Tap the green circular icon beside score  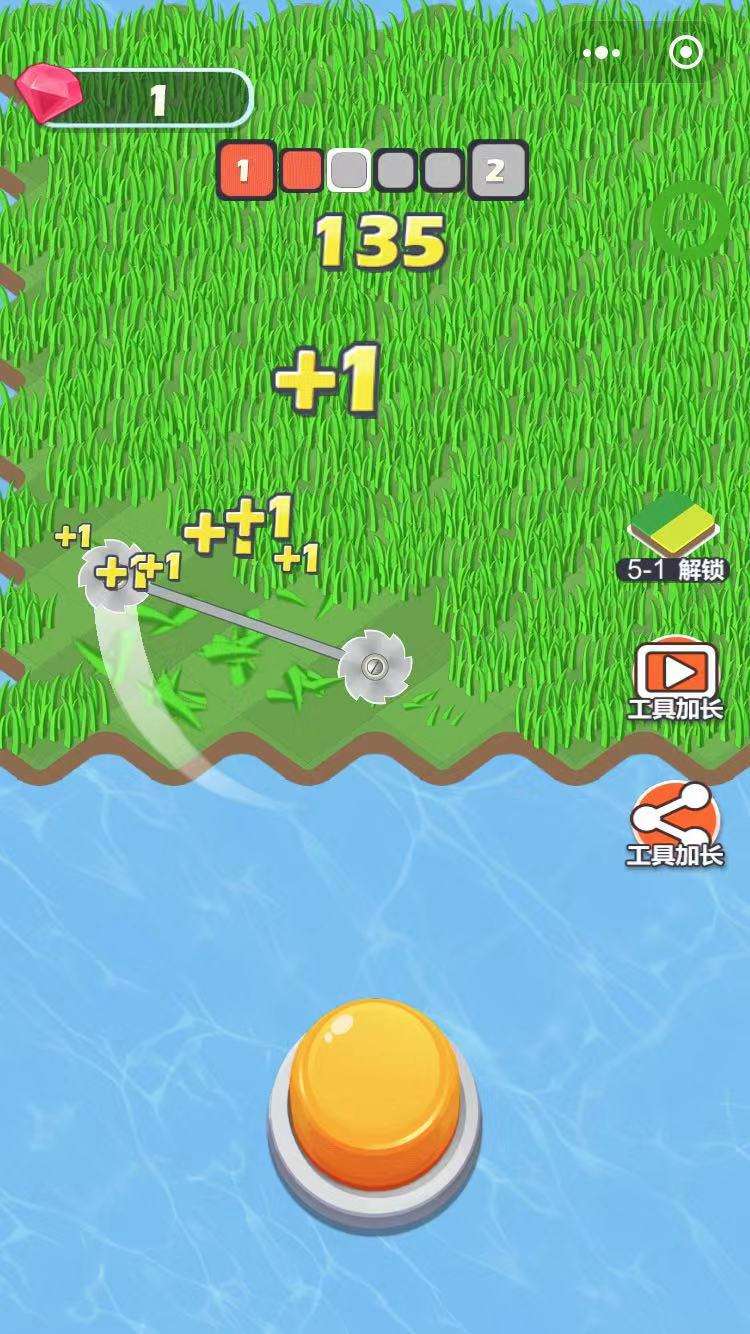click(690, 220)
